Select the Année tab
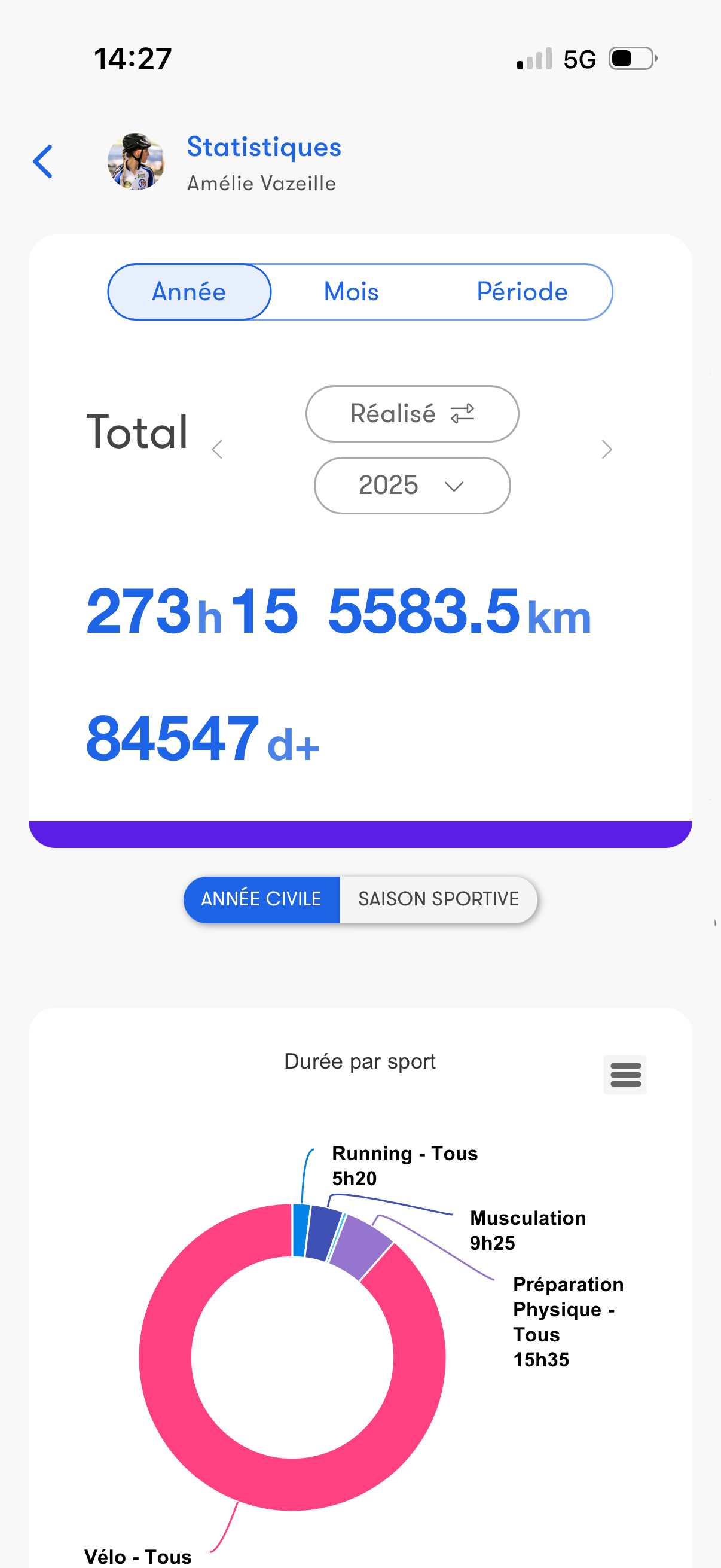Viewport: 721px width, 1568px height. pyautogui.click(x=190, y=292)
